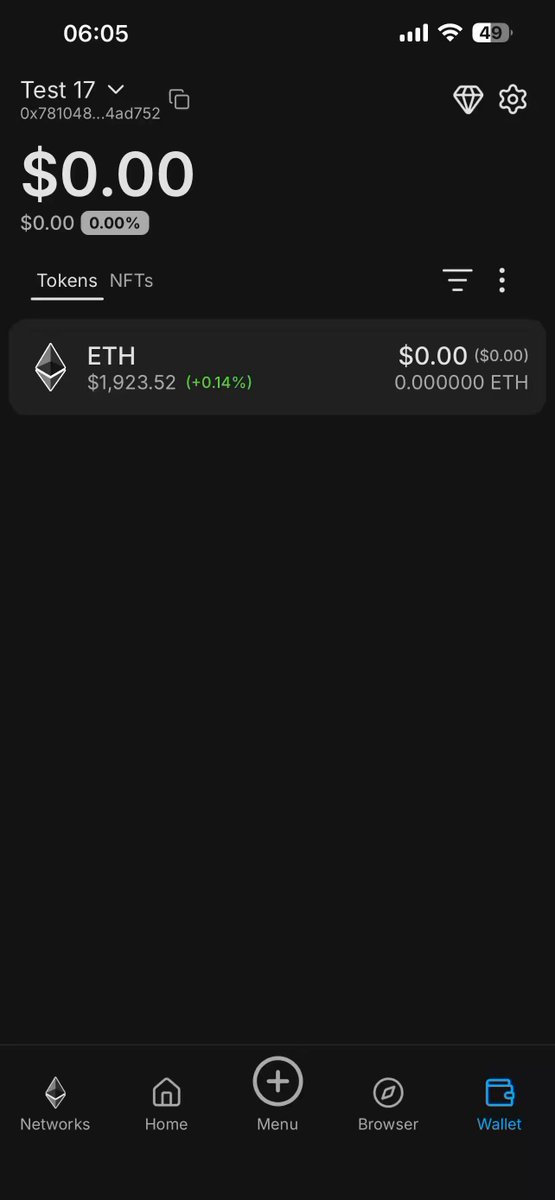
Task: Open the ETH token row
Action: coord(277,368)
